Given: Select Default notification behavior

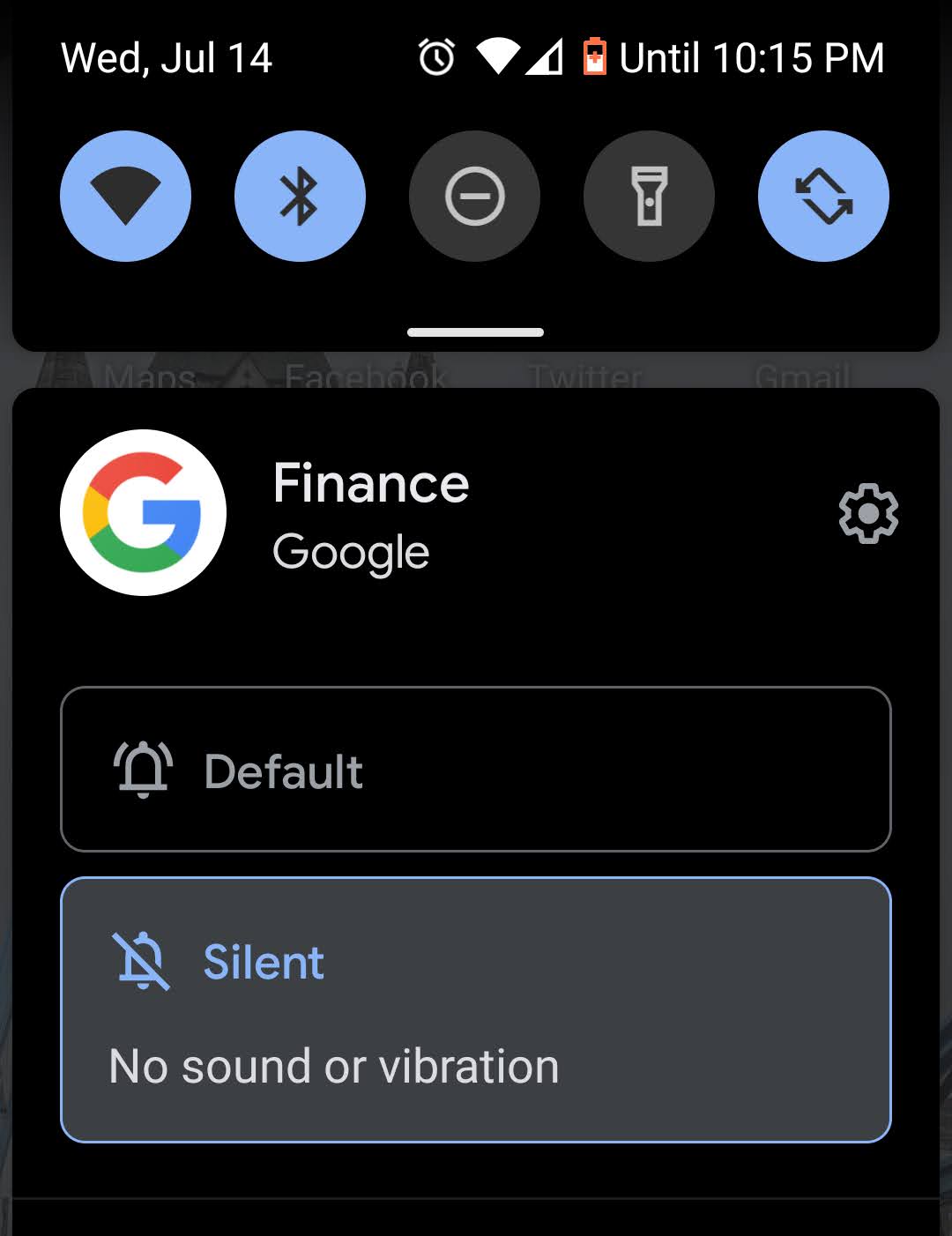Looking at the screenshot, I should 475,769.
